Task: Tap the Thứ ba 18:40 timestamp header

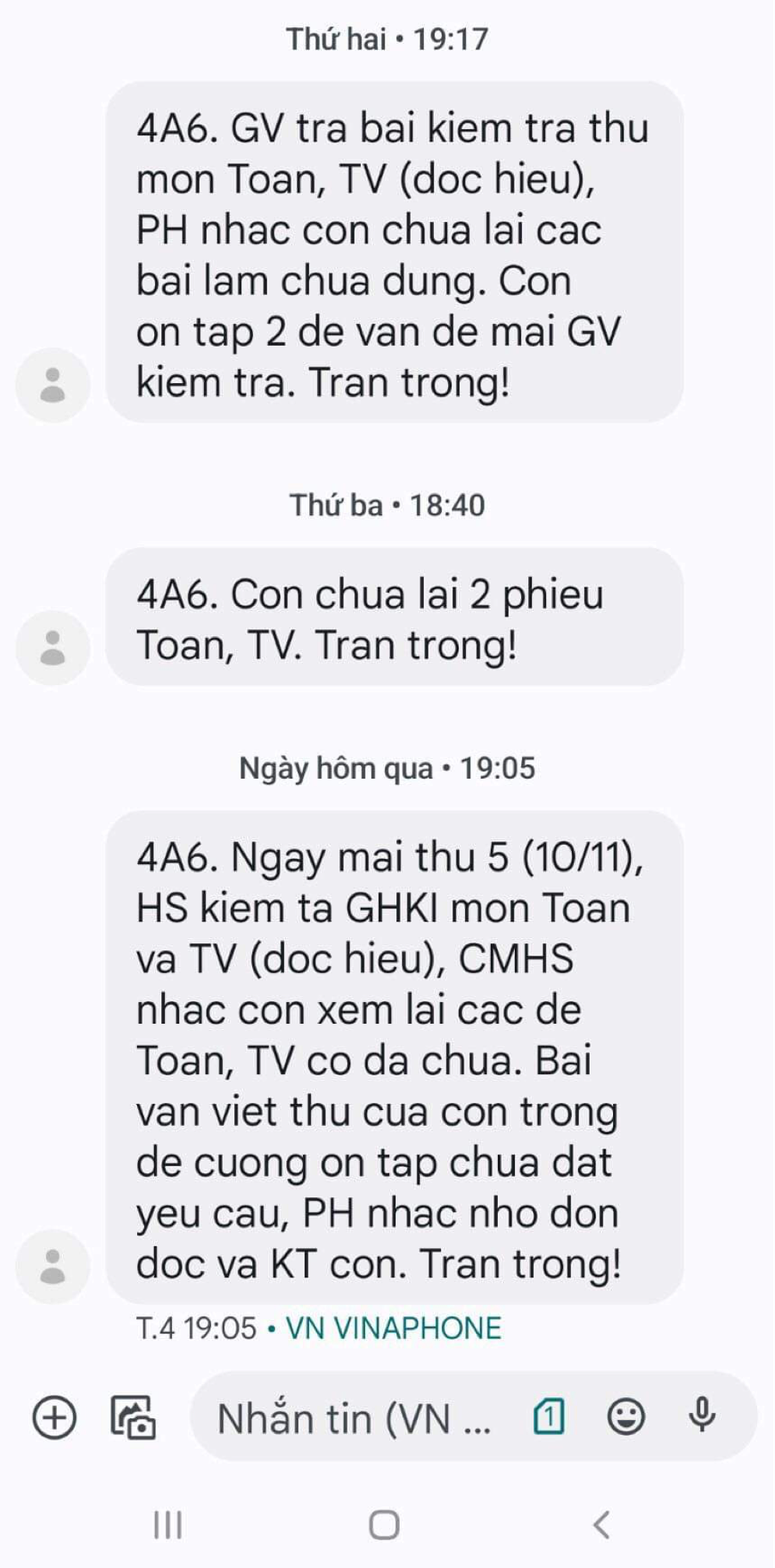Action: click(x=387, y=506)
